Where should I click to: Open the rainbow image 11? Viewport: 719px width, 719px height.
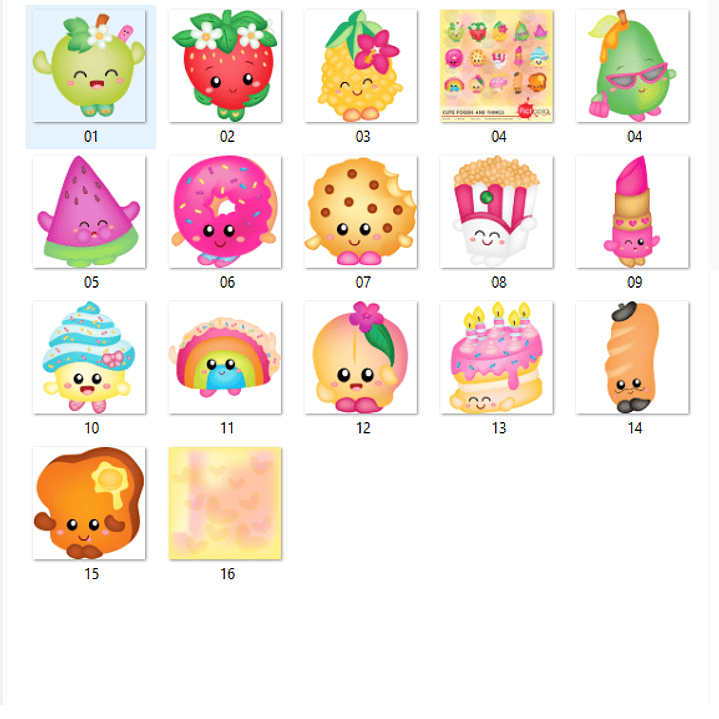coord(225,358)
